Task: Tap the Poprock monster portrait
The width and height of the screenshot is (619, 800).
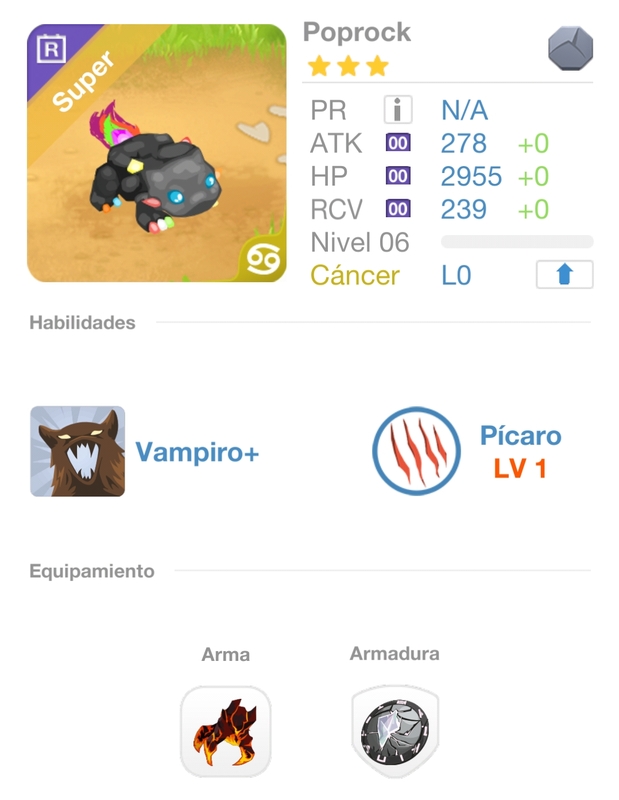Action: click(x=157, y=153)
